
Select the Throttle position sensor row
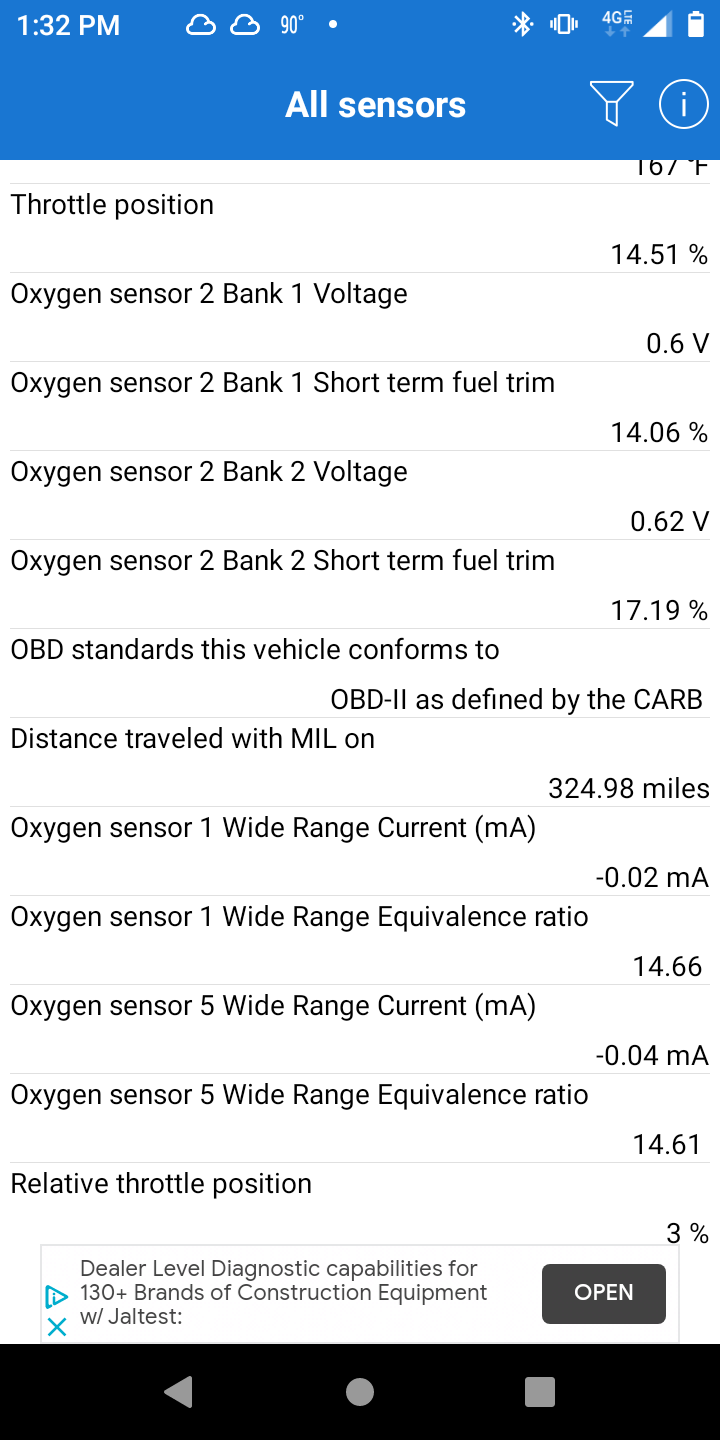coord(360,228)
